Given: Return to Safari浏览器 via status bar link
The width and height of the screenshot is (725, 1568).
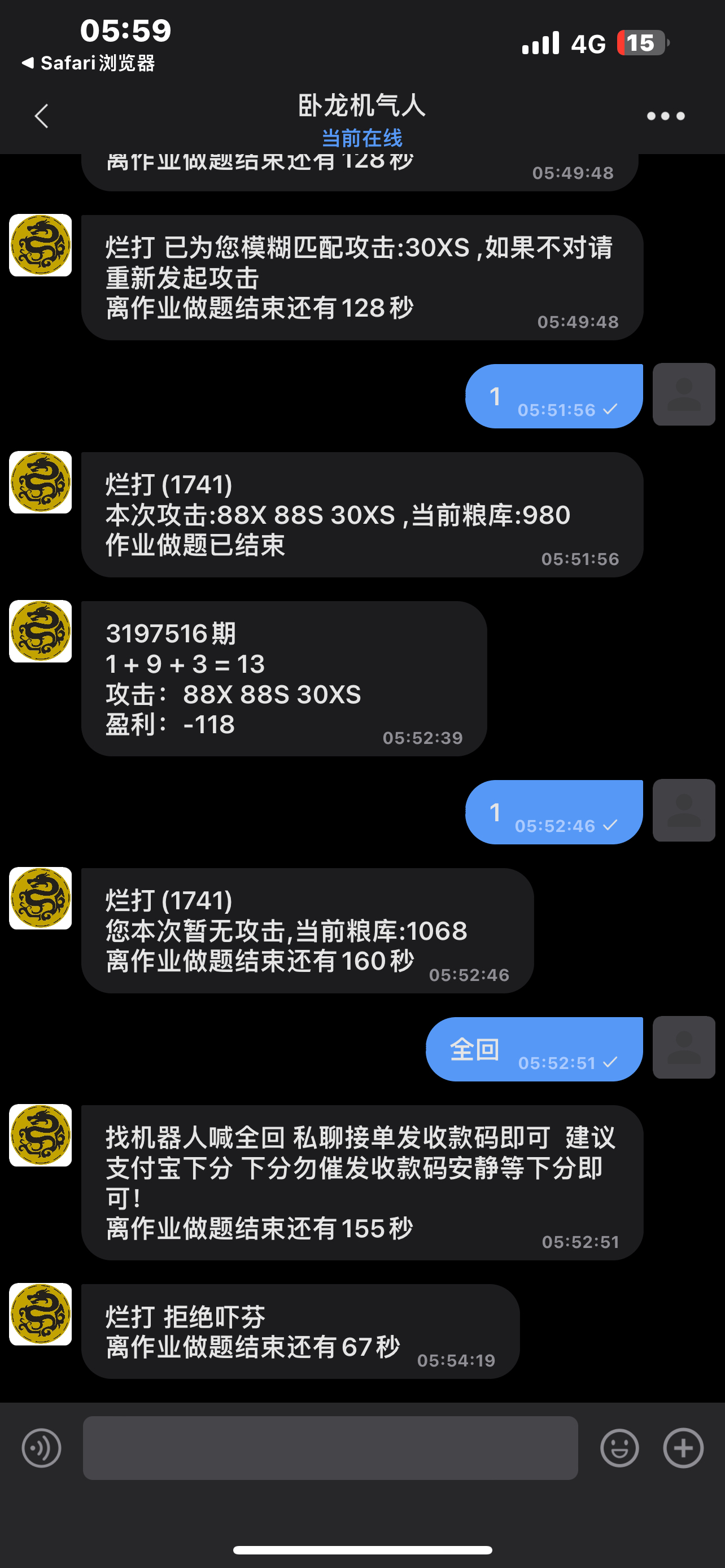Looking at the screenshot, I should [88, 63].
